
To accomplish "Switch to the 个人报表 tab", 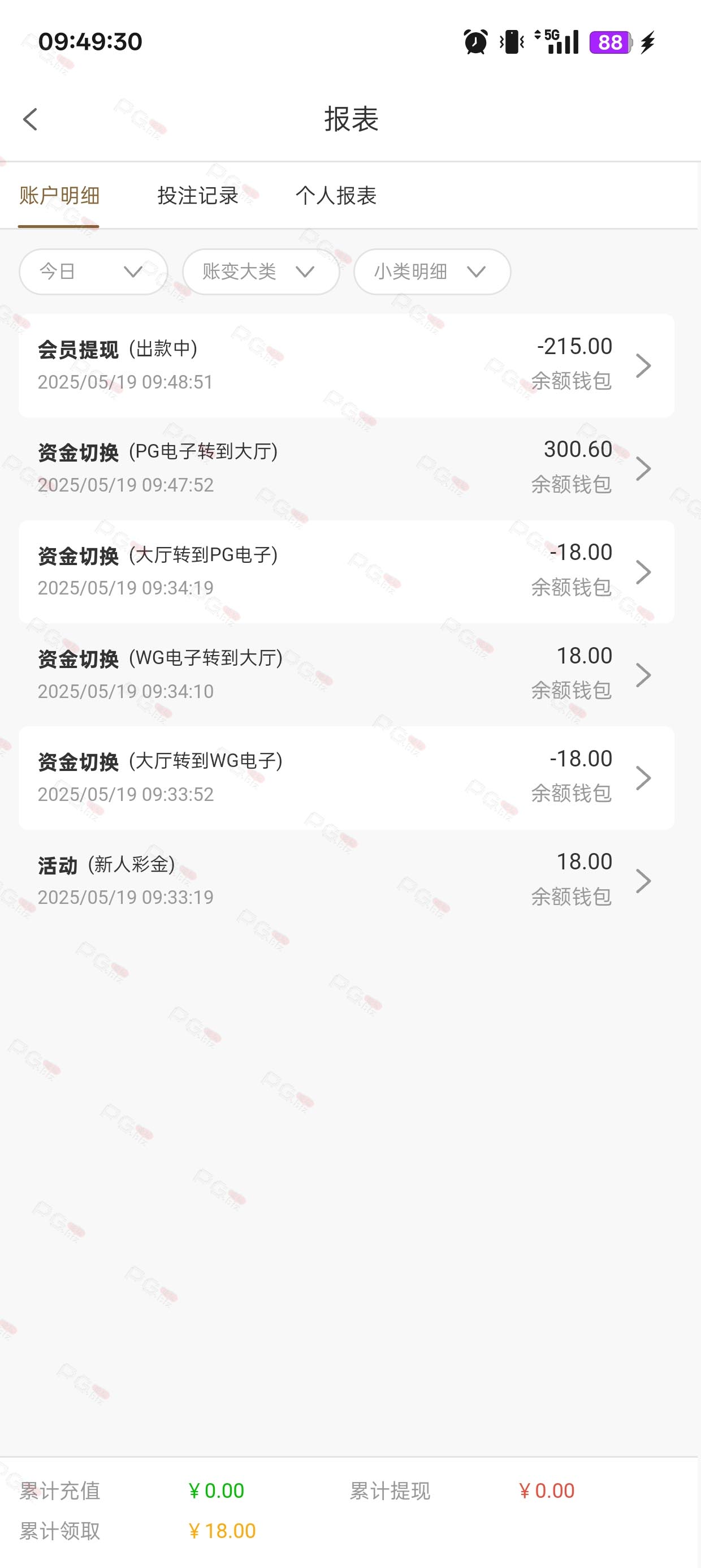I will pyautogui.click(x=336, y=196).
